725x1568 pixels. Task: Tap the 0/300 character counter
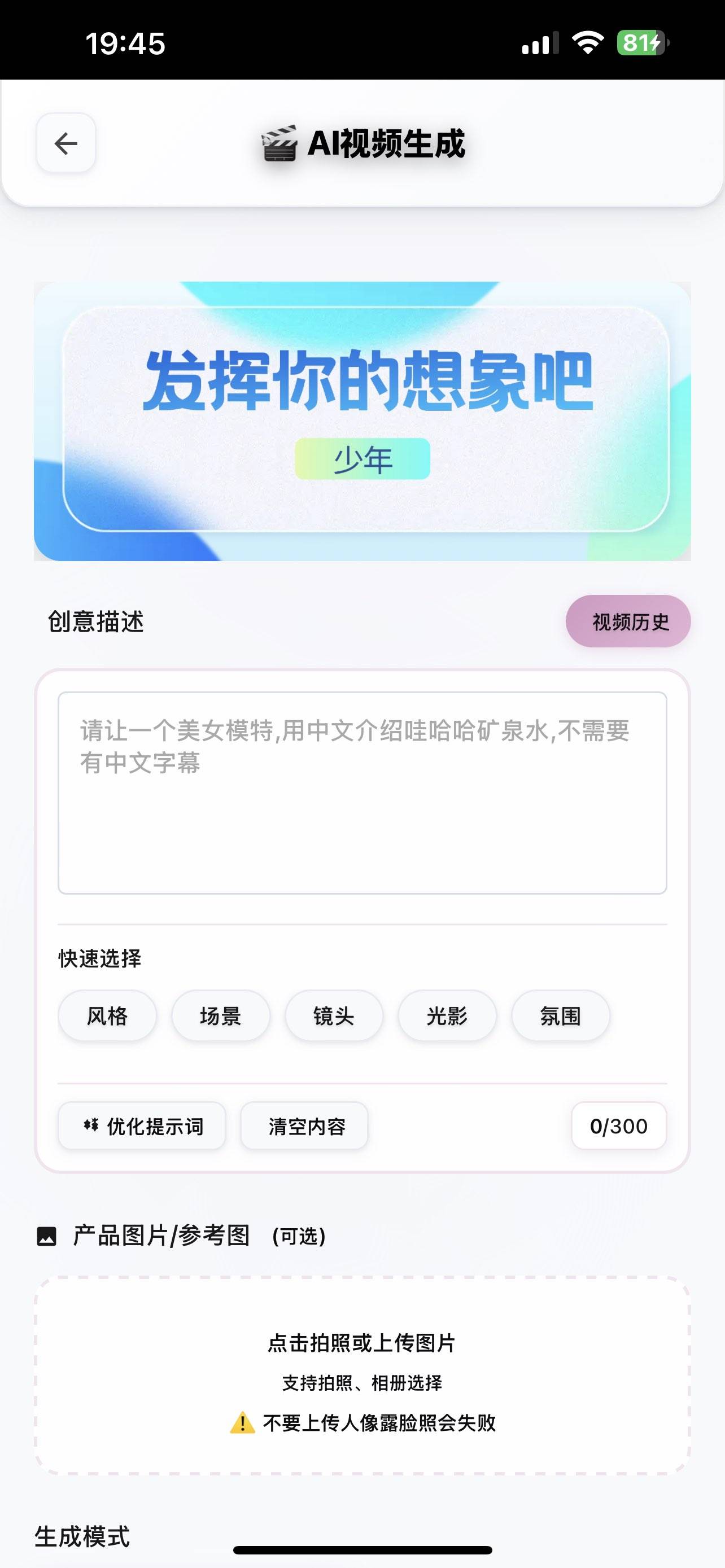tap(618, 1125)
